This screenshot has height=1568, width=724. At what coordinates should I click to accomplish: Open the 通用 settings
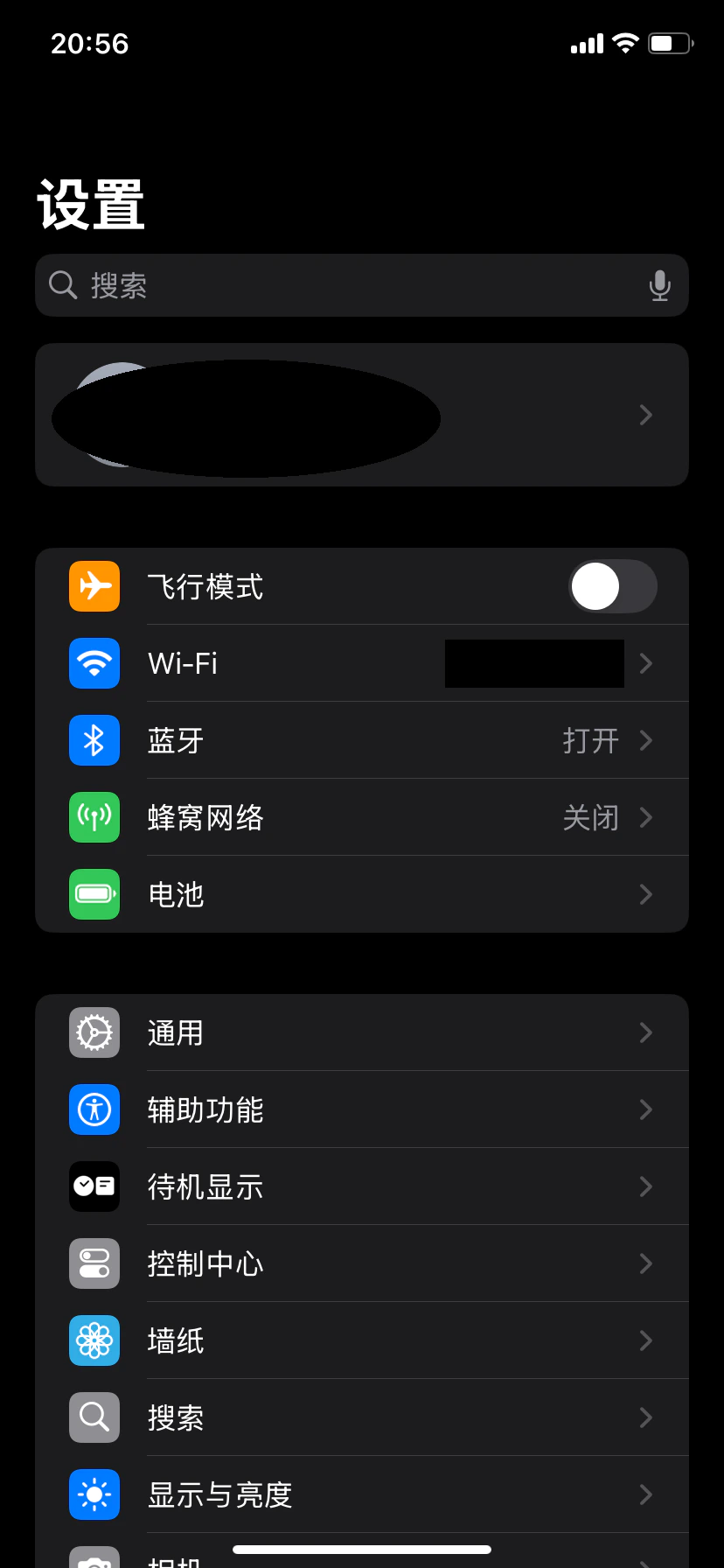pyautogui.click(x=362, y=1032)
